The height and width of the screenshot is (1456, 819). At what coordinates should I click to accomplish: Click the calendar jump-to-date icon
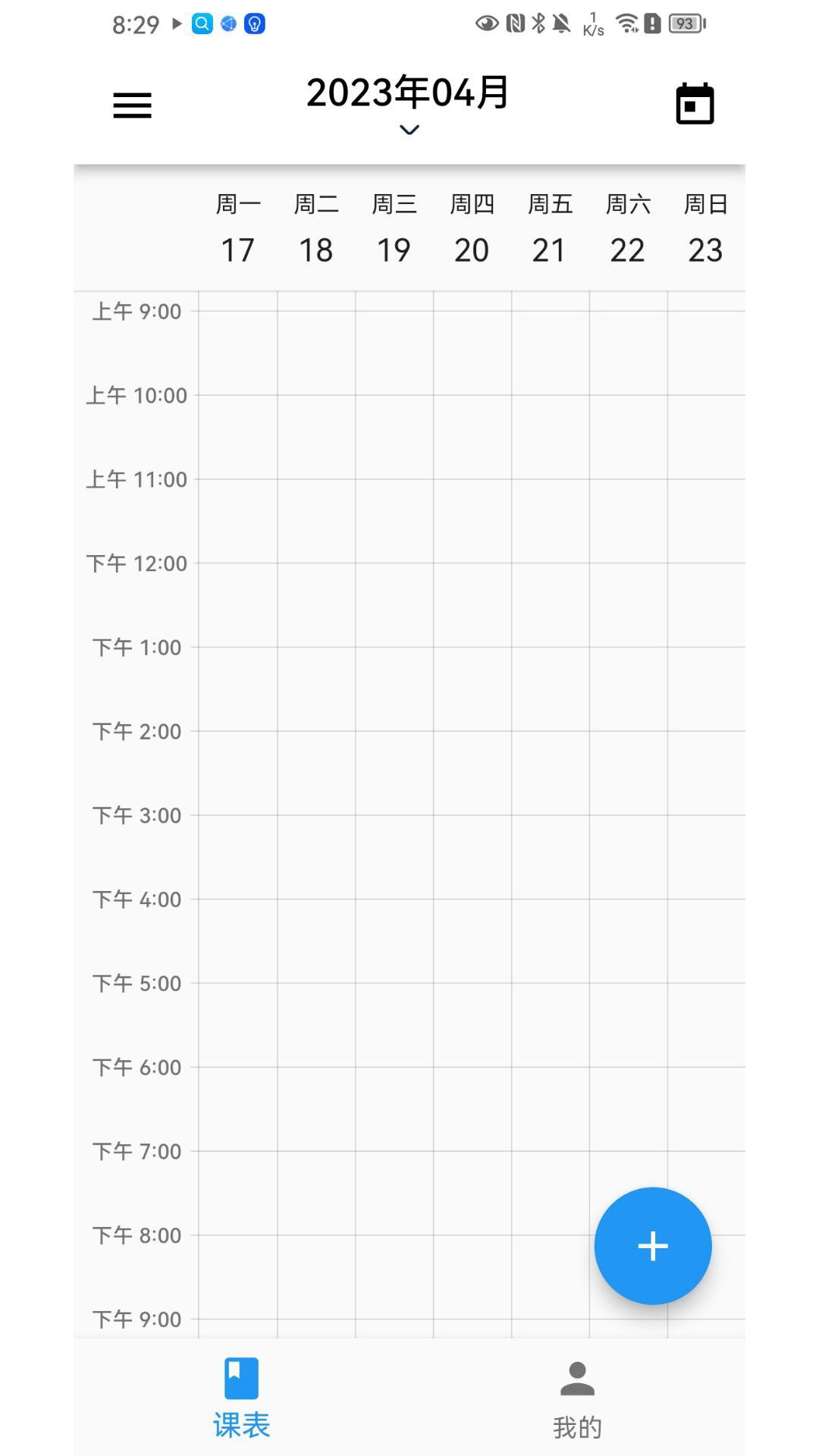tap(695, 103)
